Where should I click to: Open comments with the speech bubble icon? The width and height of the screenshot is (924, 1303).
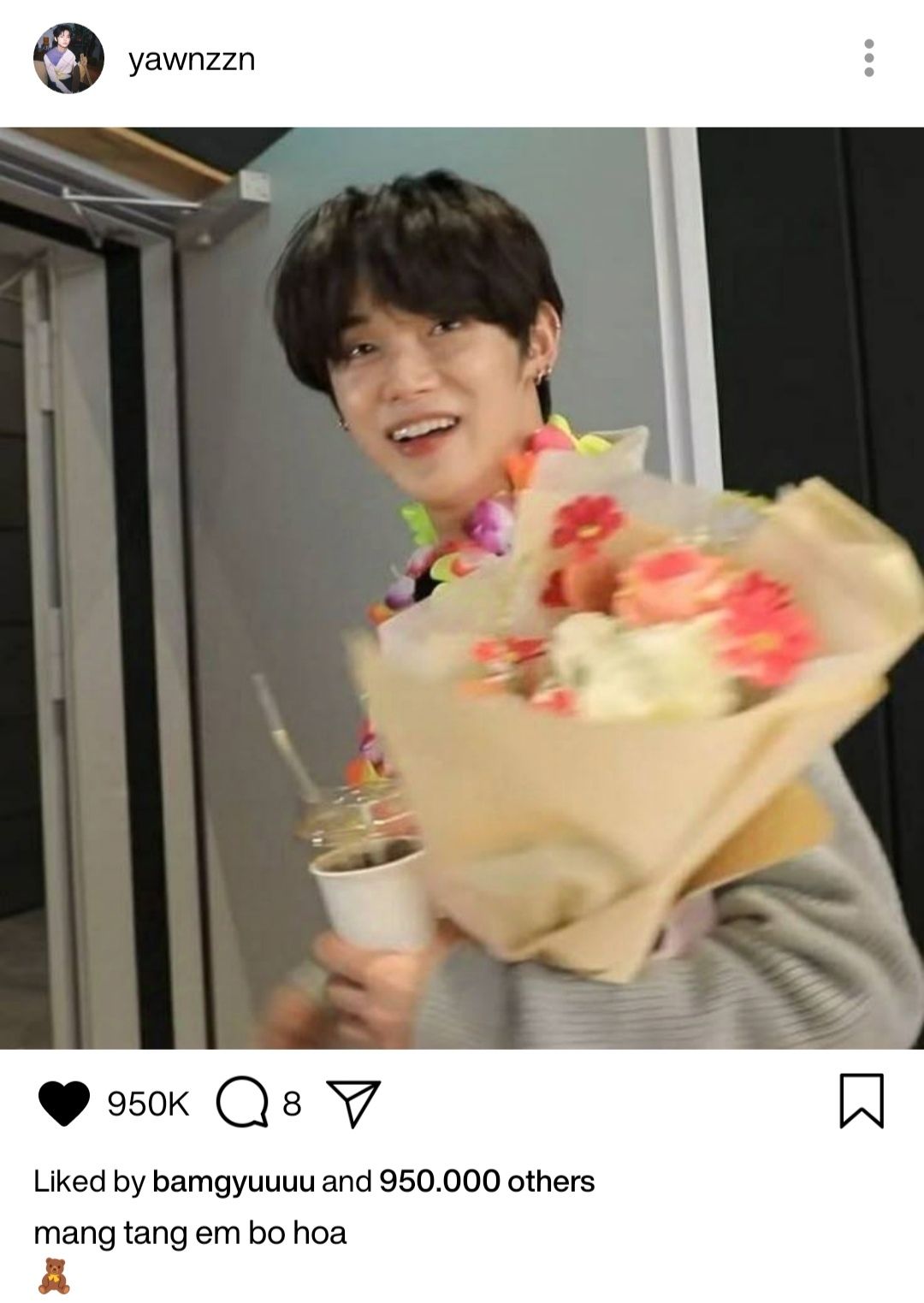tap(241, 1103)
